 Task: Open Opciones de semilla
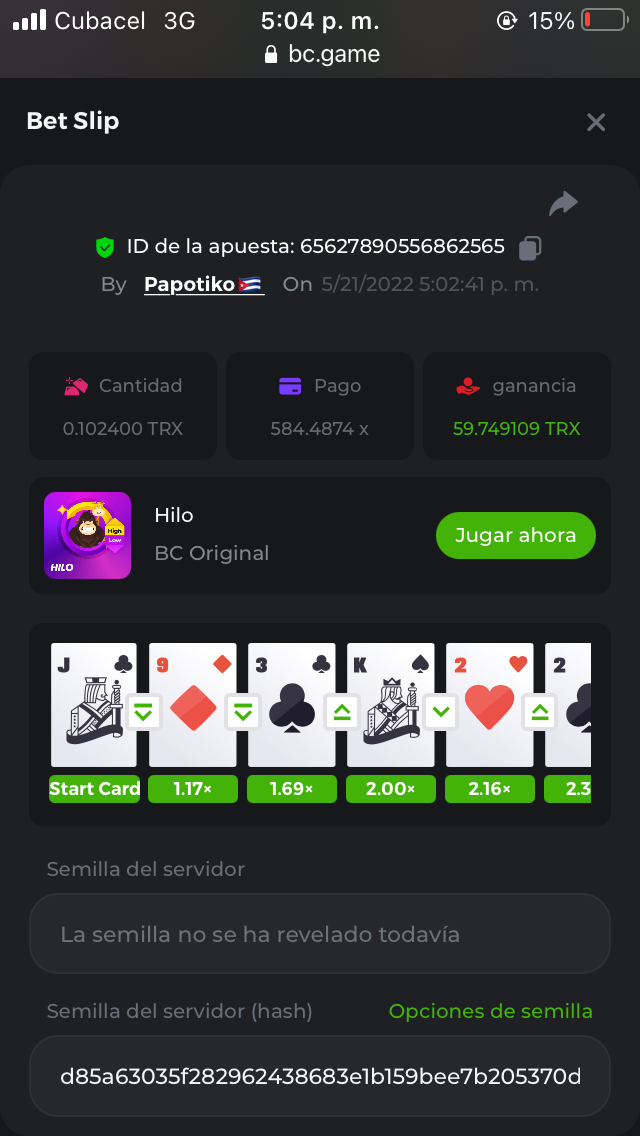click(490, 1011)
